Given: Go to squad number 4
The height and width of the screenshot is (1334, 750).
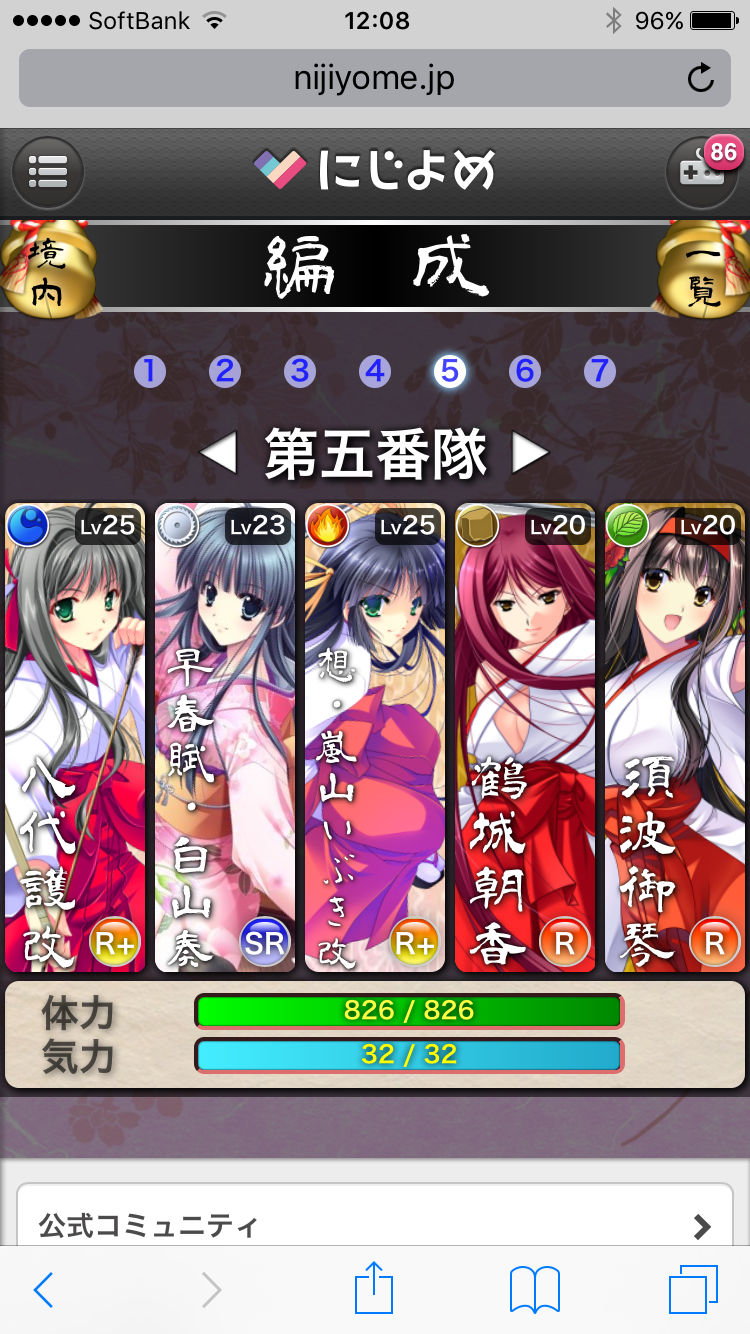Looking at the screenshot, I should [375, 372].
